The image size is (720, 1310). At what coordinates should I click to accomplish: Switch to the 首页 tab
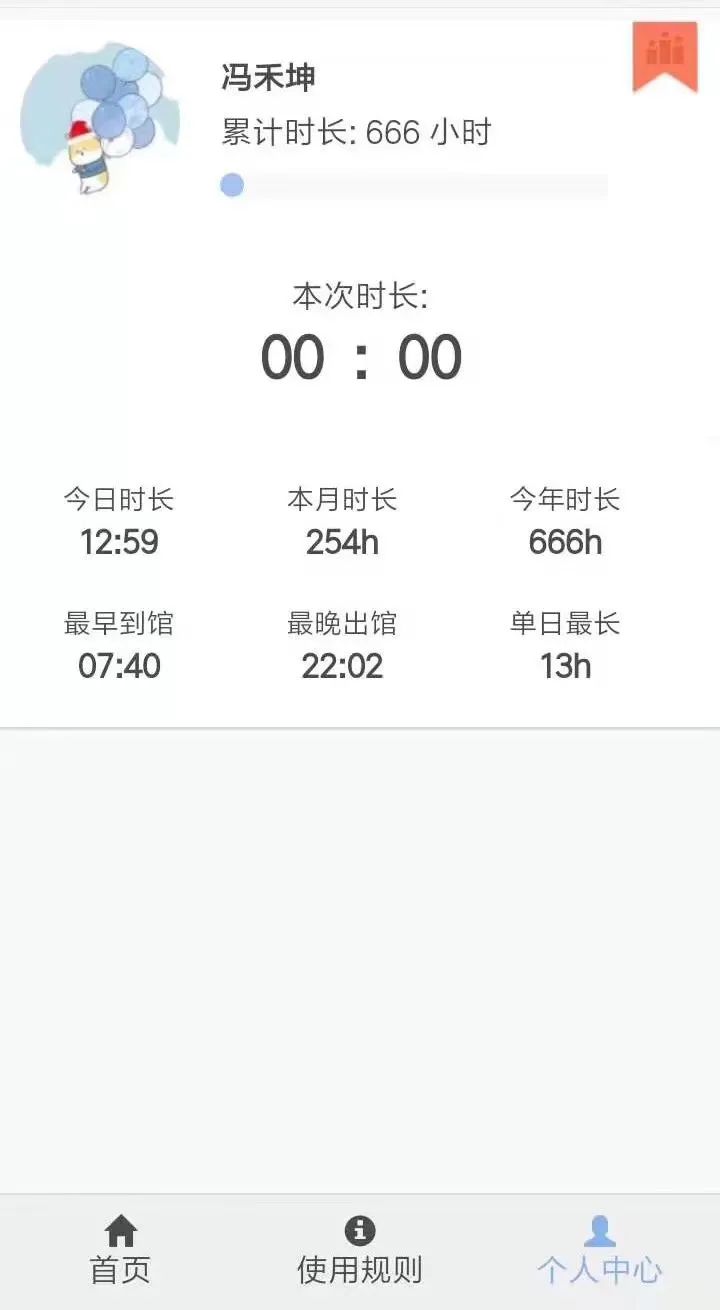click(x=120, y=1251)
